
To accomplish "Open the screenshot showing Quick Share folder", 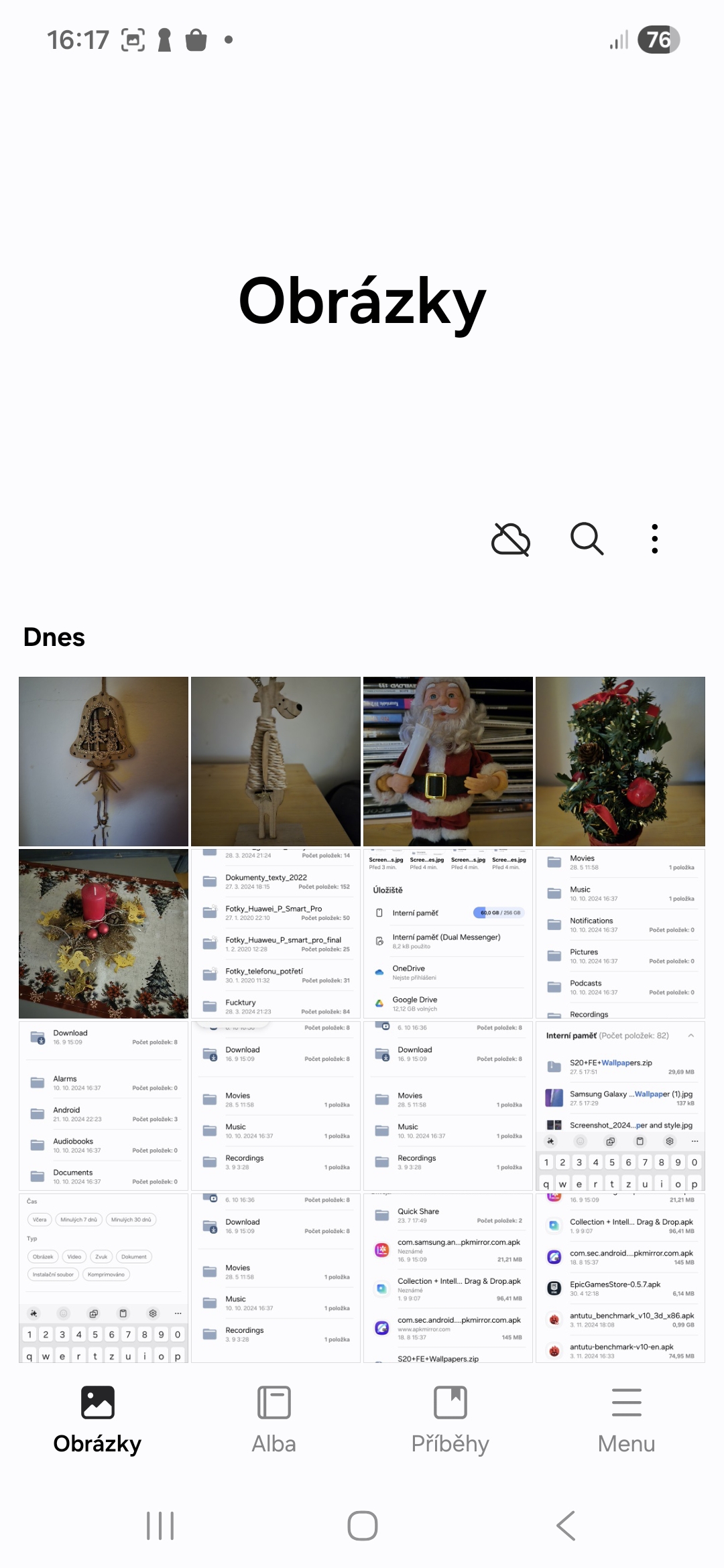I will click(x=448, y=1278).
